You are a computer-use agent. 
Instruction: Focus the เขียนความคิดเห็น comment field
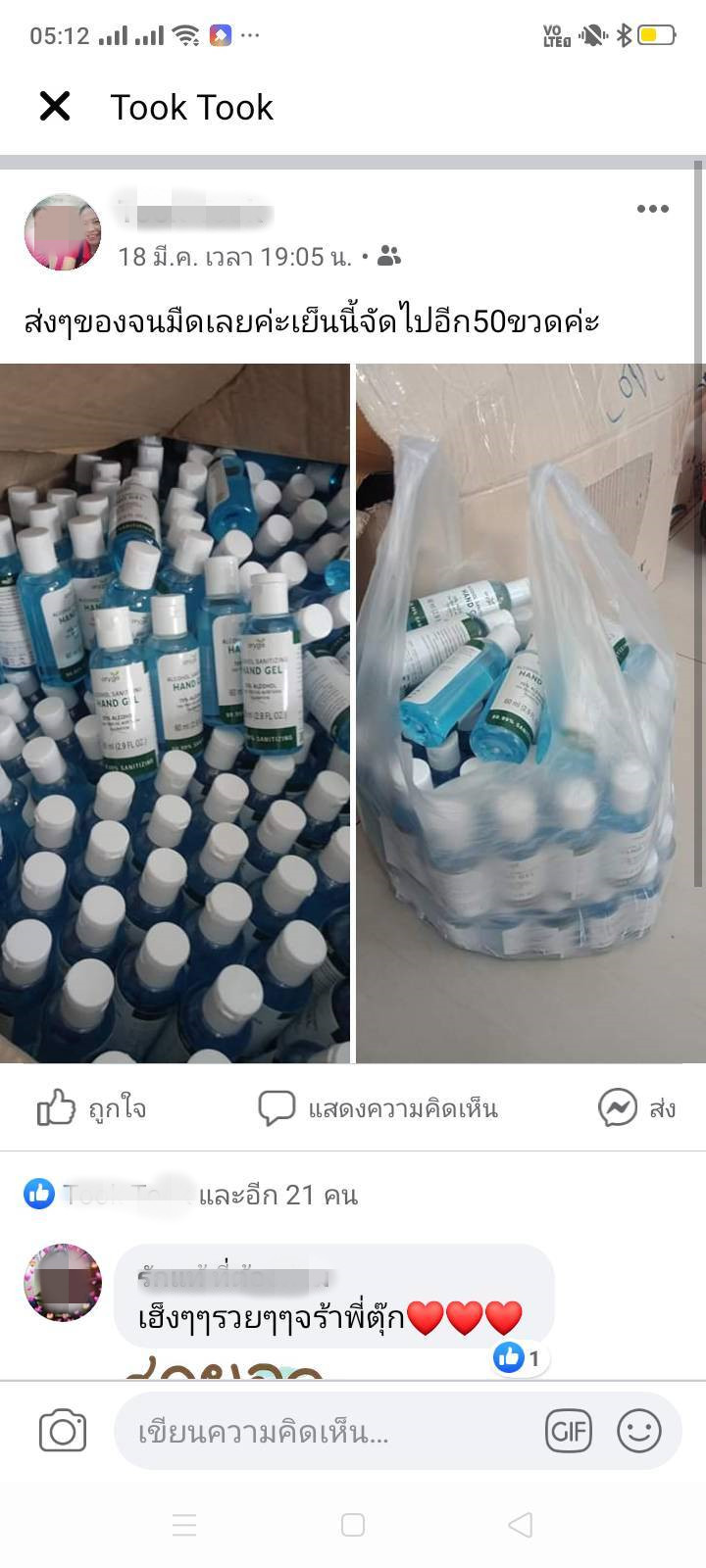pos(324,1432)
